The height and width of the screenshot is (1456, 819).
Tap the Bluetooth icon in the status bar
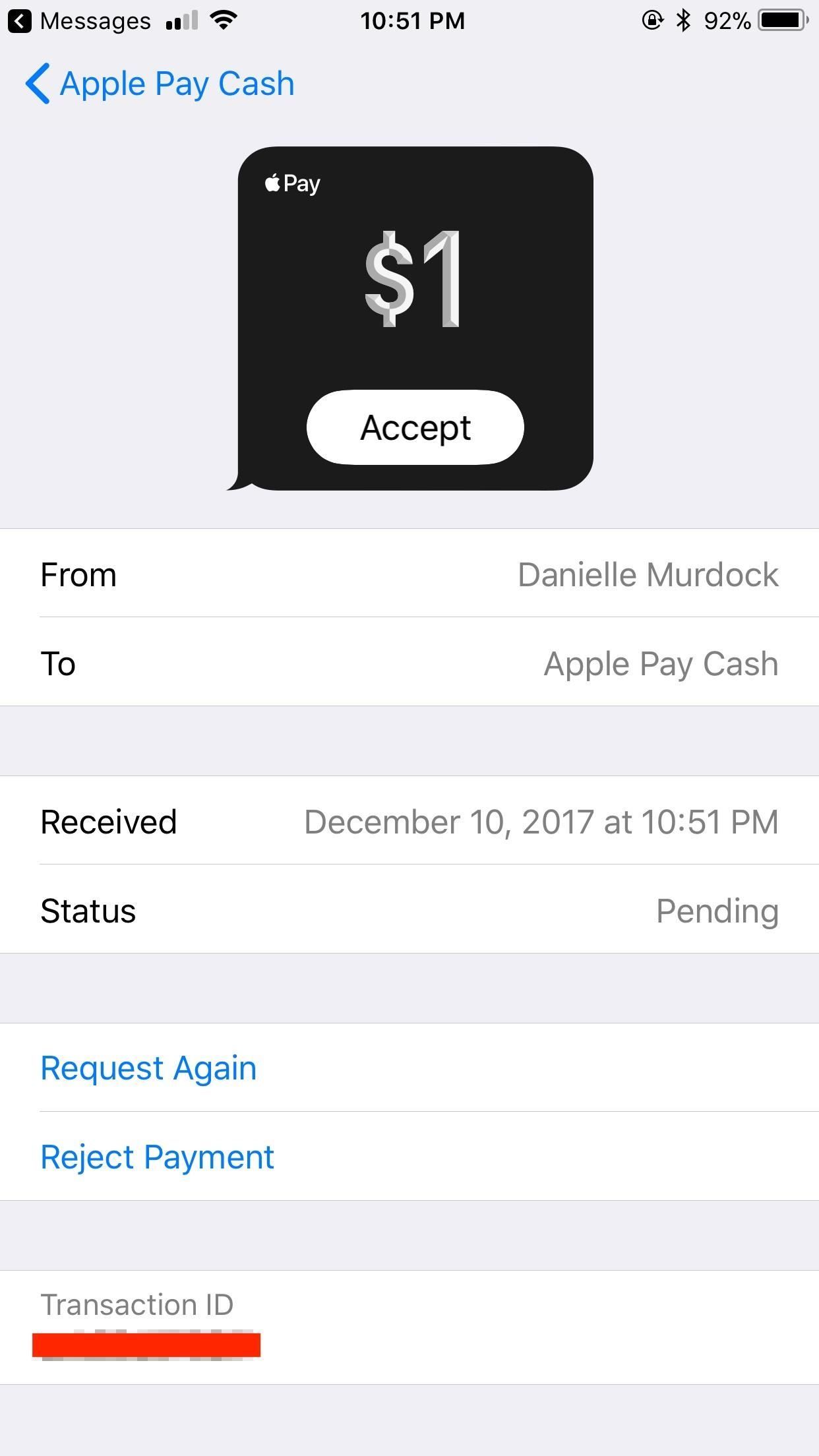(683, 20)
